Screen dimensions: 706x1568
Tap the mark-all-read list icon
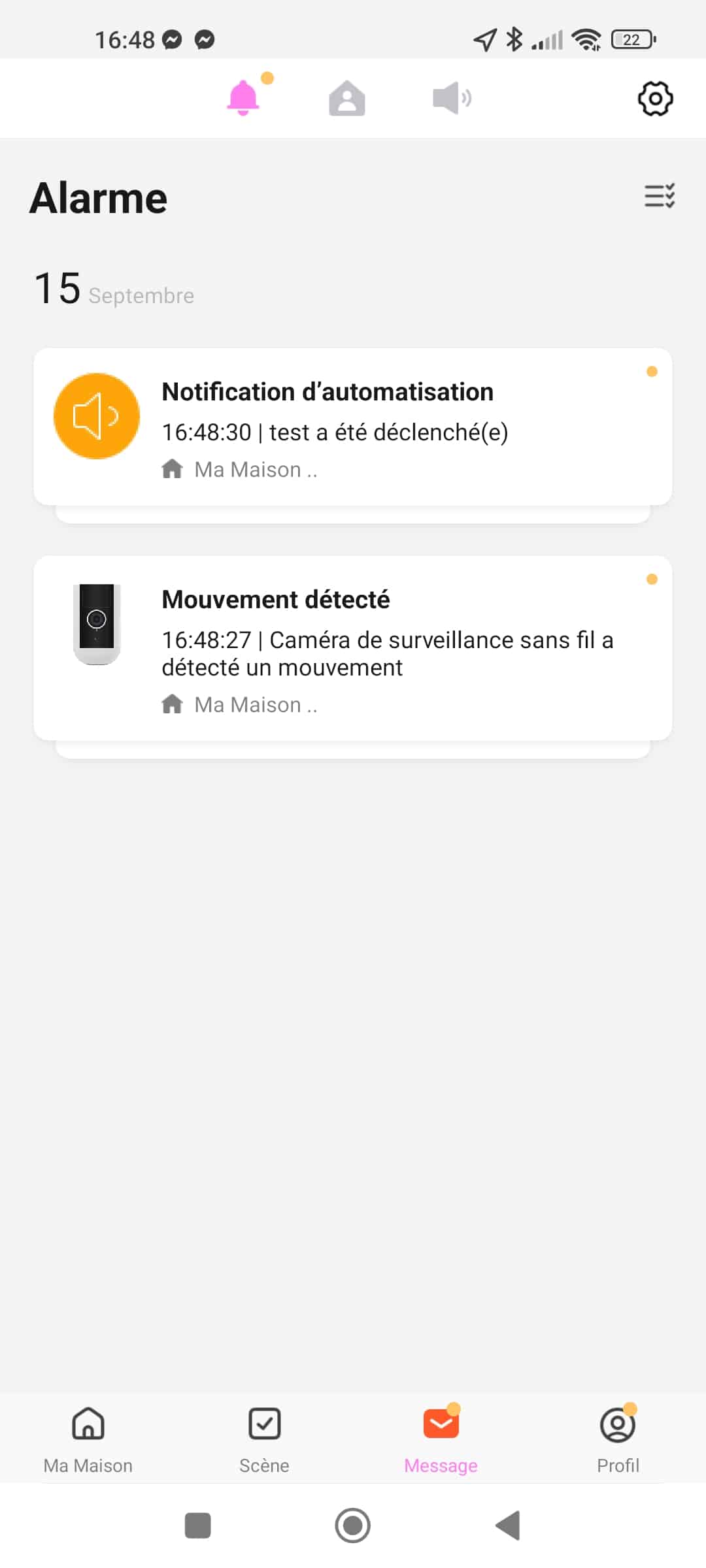[659, 195]
